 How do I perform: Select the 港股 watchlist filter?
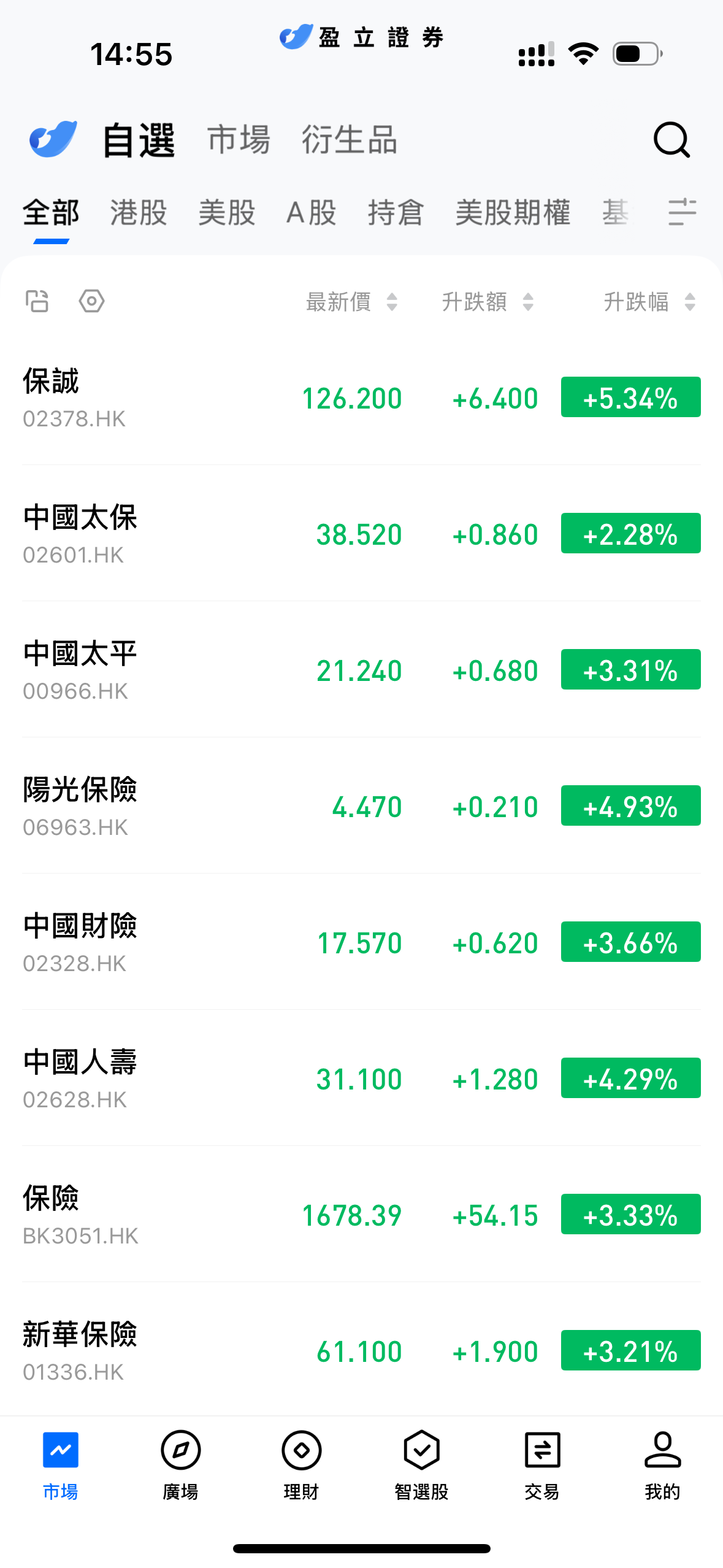pos(139,213)
